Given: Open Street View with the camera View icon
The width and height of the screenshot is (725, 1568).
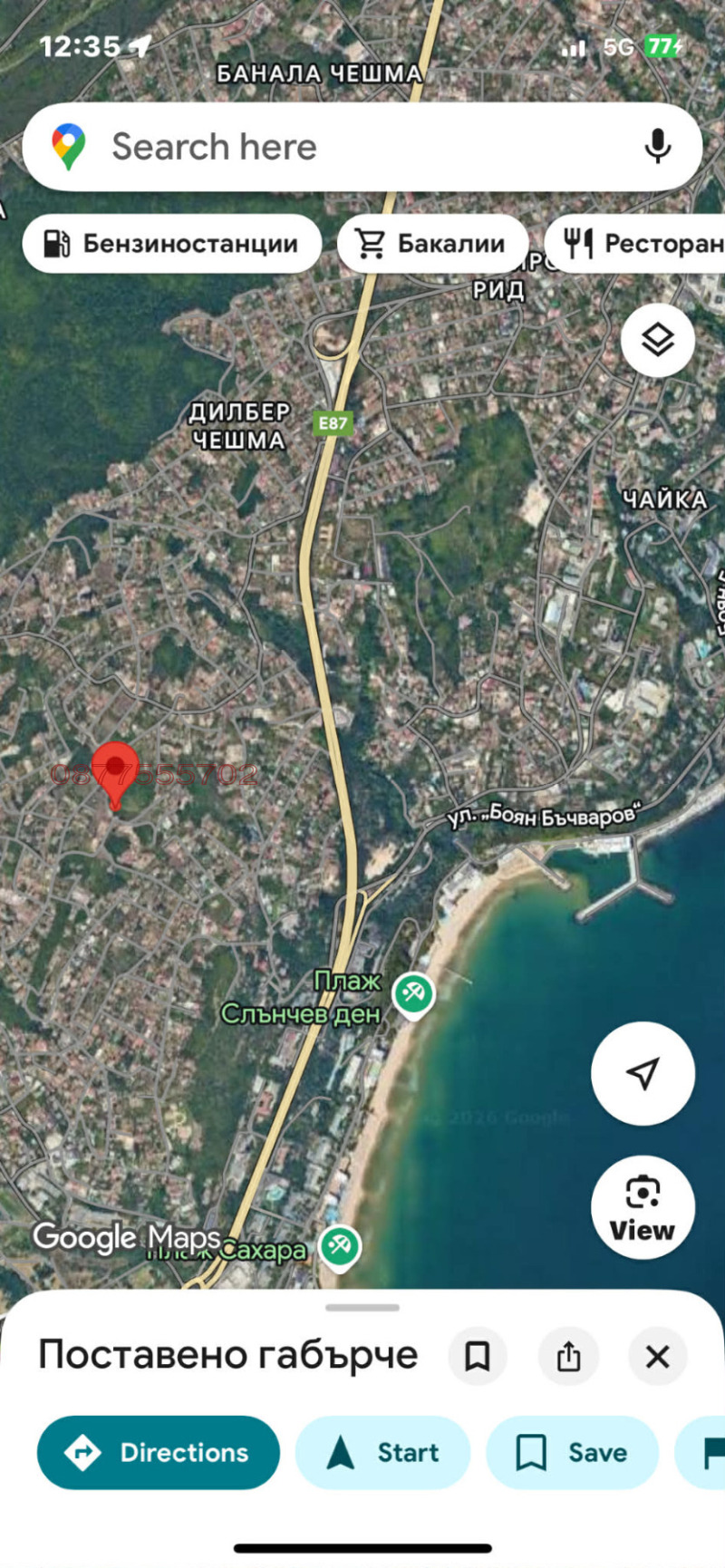Looking at the screenshot, I should pyautogui.click(x=643, y=1207).
